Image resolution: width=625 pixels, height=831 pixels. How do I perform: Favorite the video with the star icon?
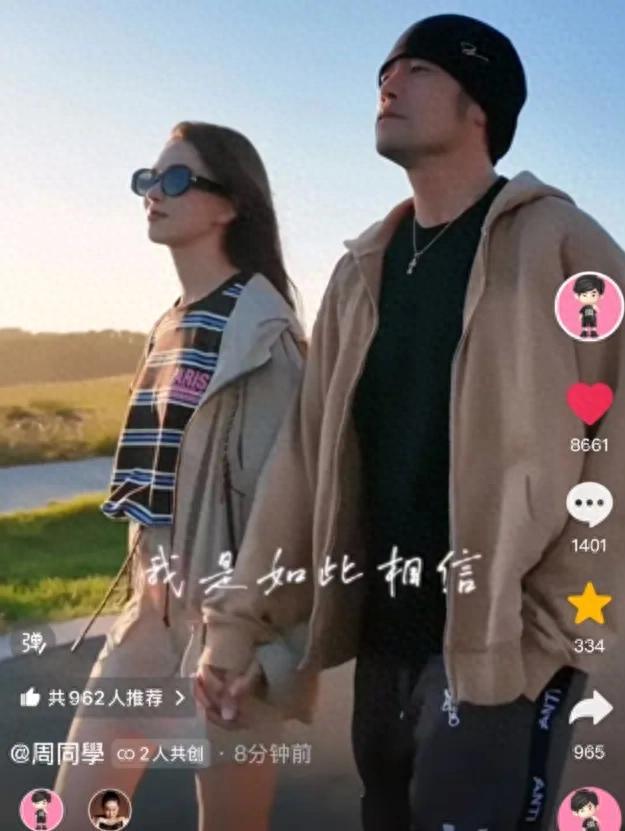pyautogui.click(x=589, y=604)
